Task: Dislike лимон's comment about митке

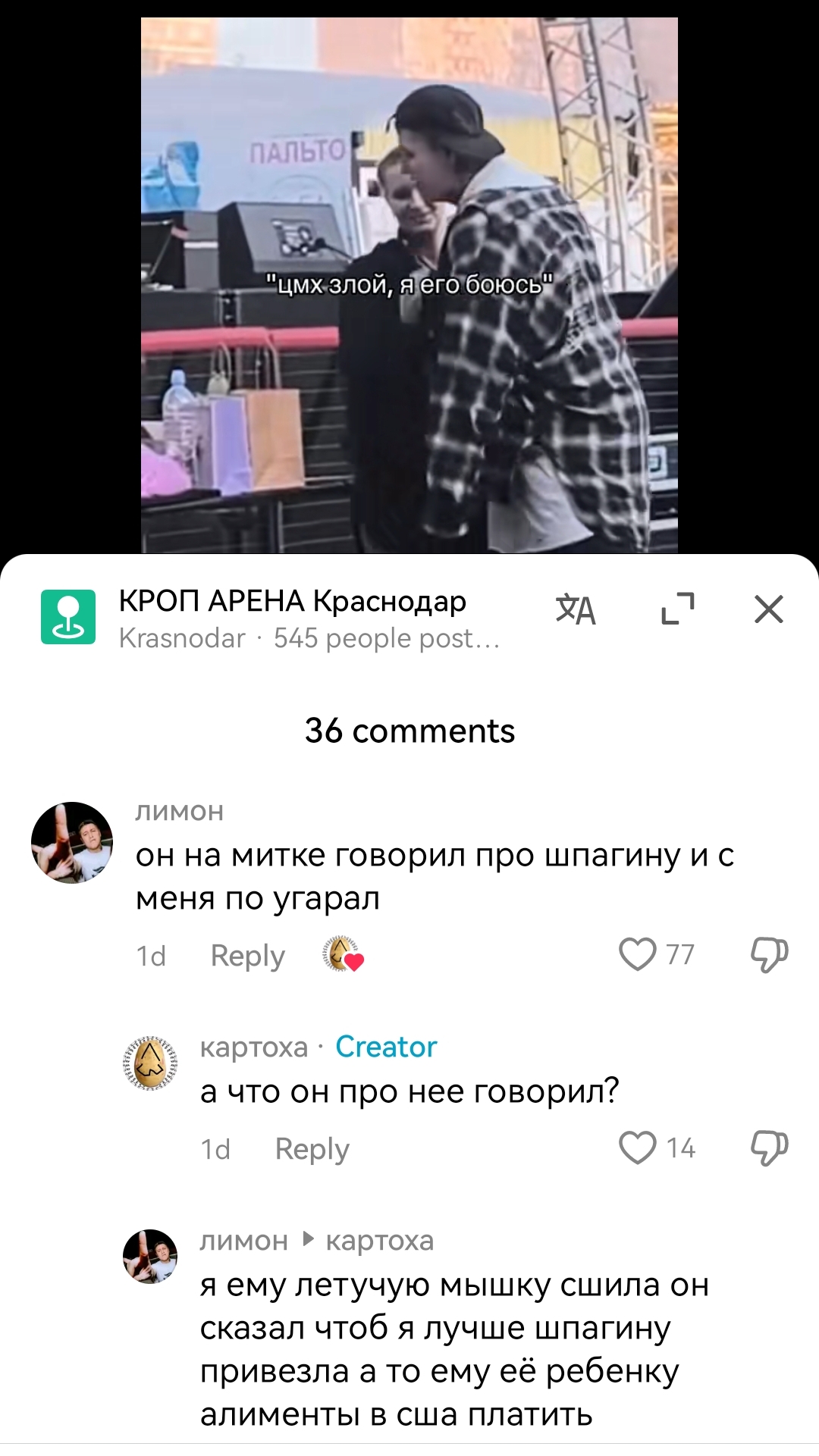Action: tap(769, 954)
